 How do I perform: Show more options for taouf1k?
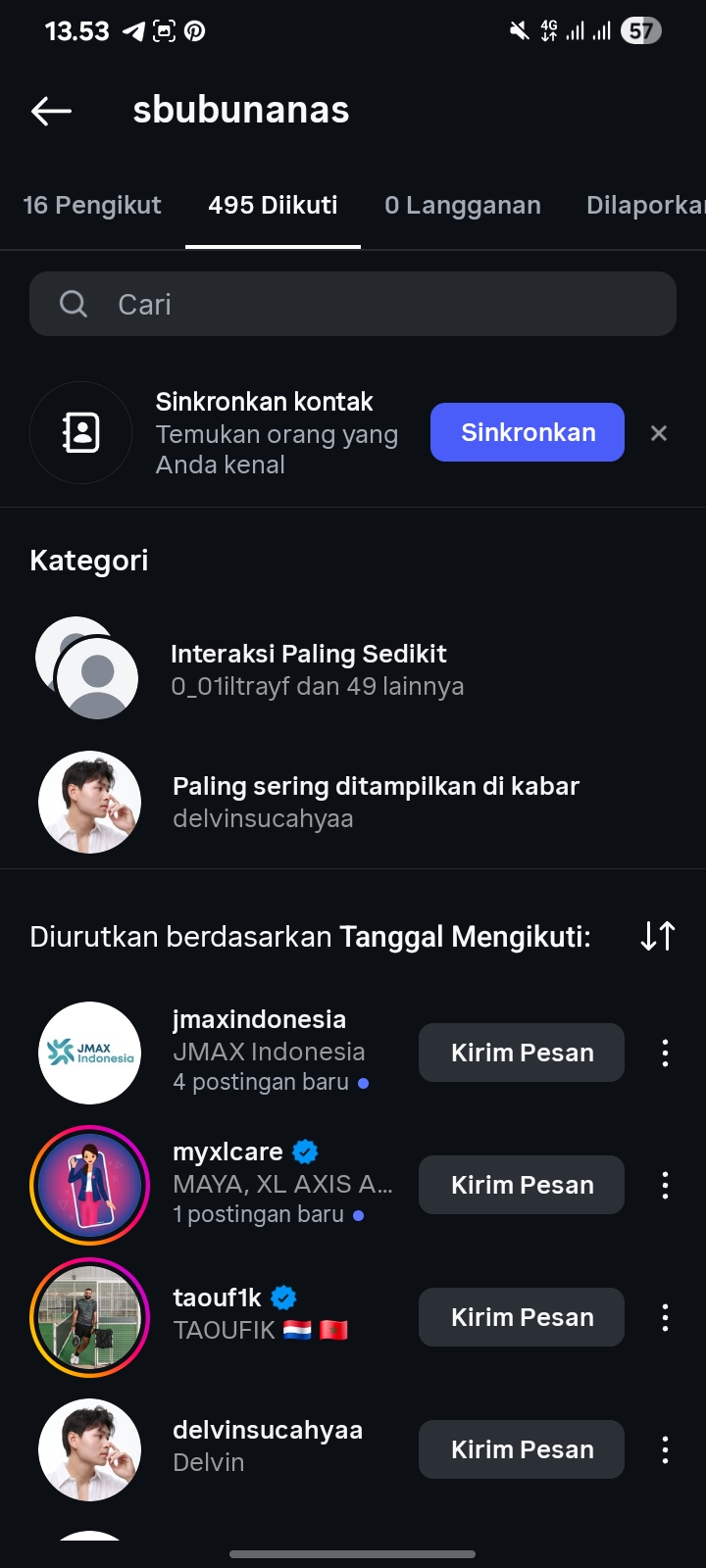point(665,1317)
